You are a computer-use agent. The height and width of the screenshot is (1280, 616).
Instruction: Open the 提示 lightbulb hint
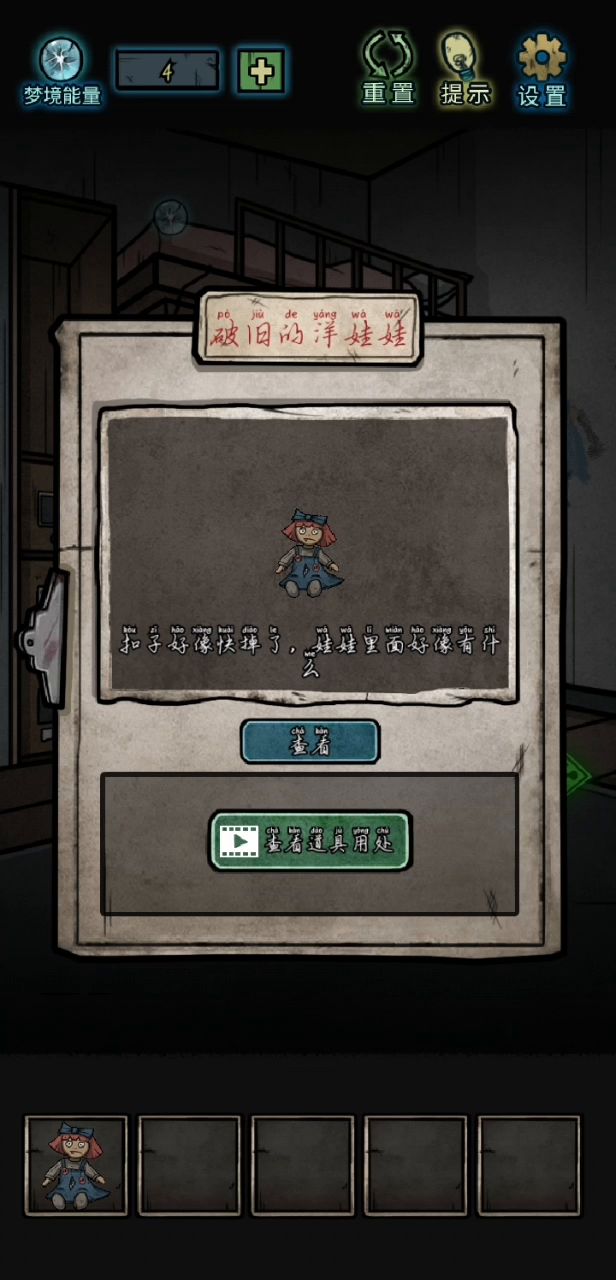(x=465, y=68)
